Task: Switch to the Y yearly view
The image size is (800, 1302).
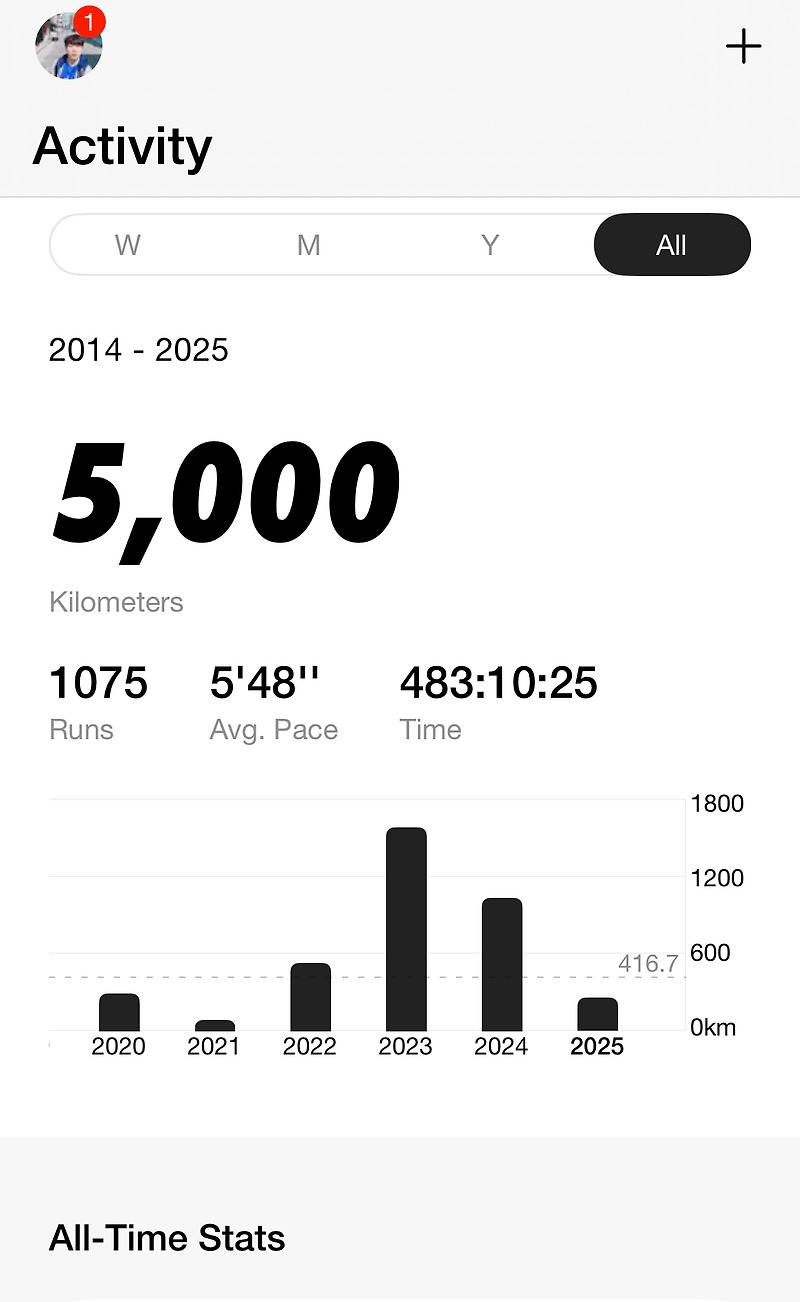Action: (490, 245)
